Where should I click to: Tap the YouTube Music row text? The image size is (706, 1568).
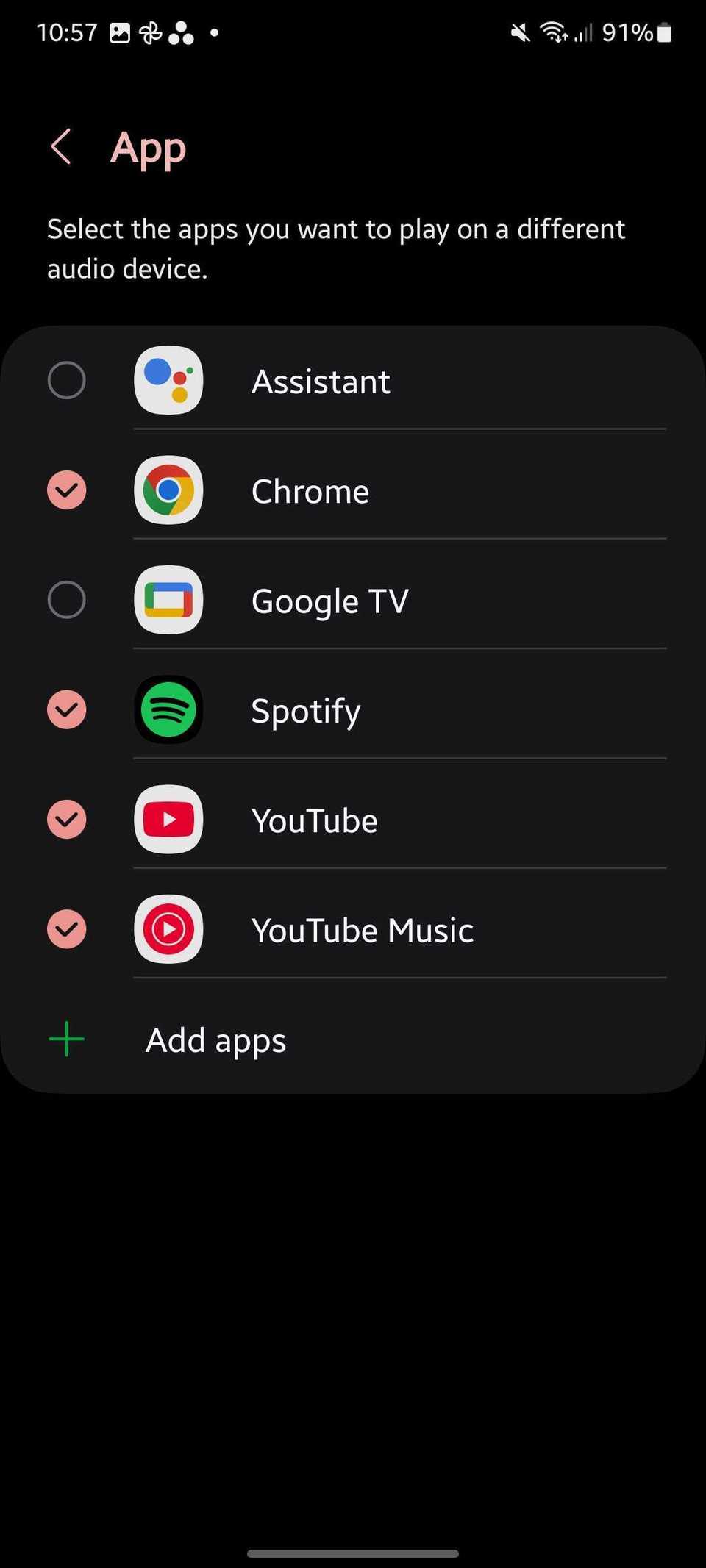pyautogui.click(x=362, y=929)
